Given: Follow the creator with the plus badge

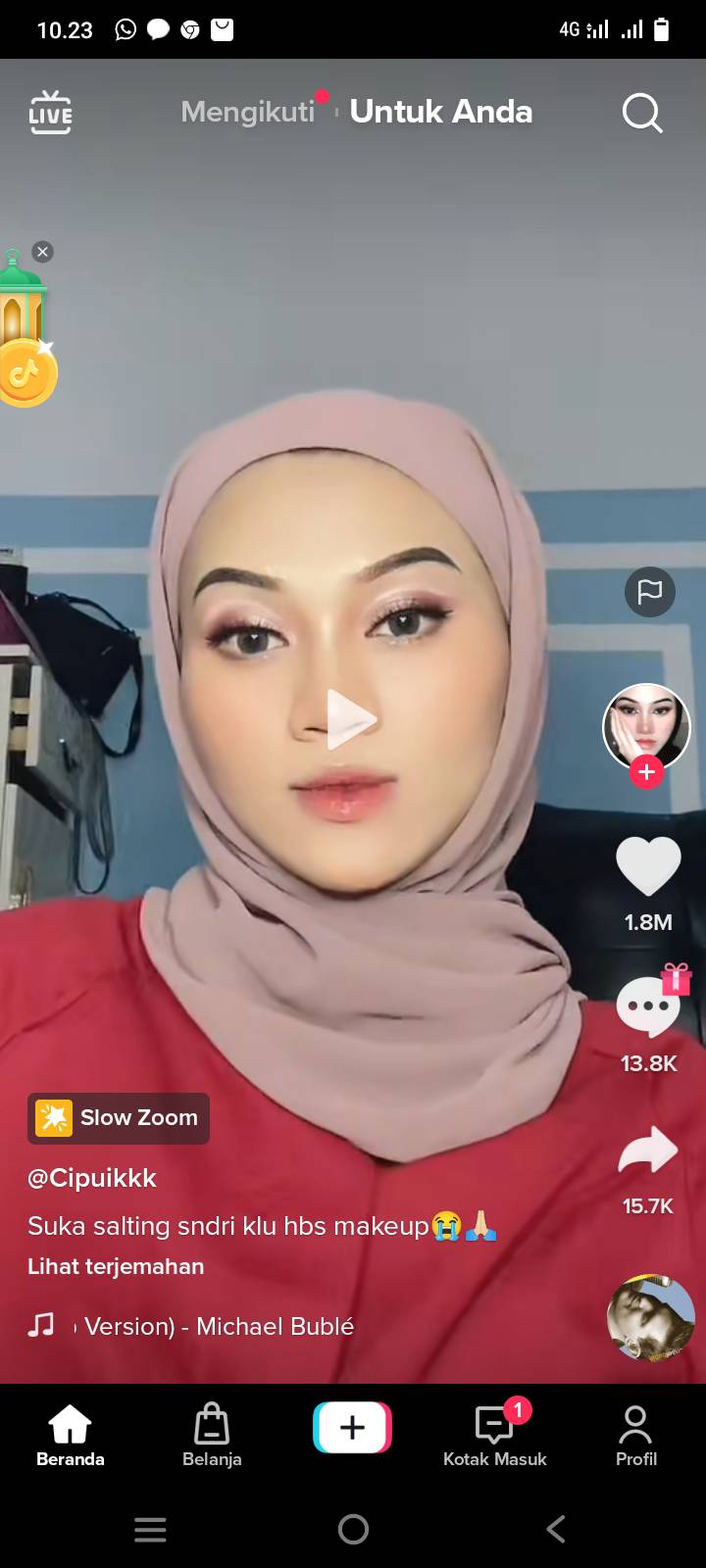Looking at the screenshot, I should pos(646,772).
